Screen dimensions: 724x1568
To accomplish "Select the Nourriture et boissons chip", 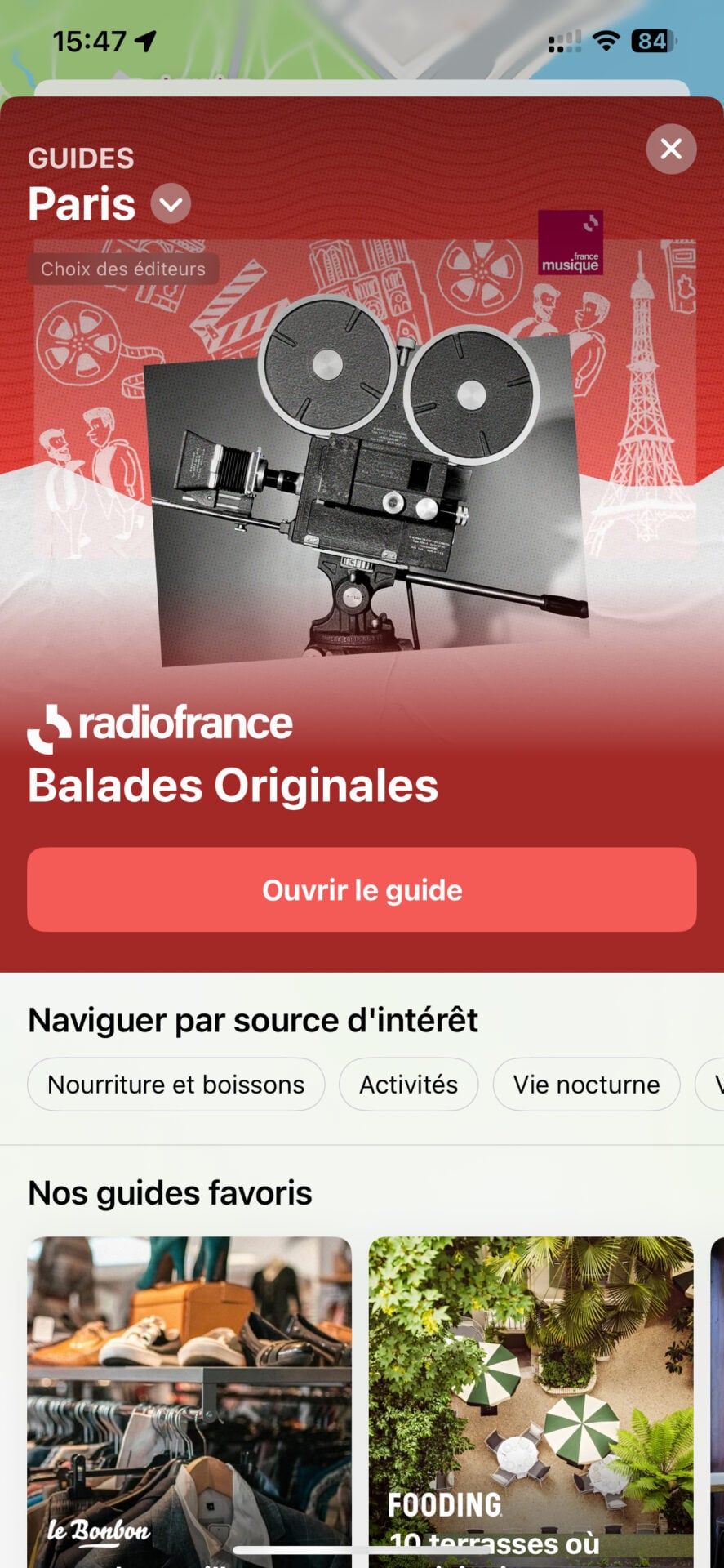I will [x=176, y=1085].
